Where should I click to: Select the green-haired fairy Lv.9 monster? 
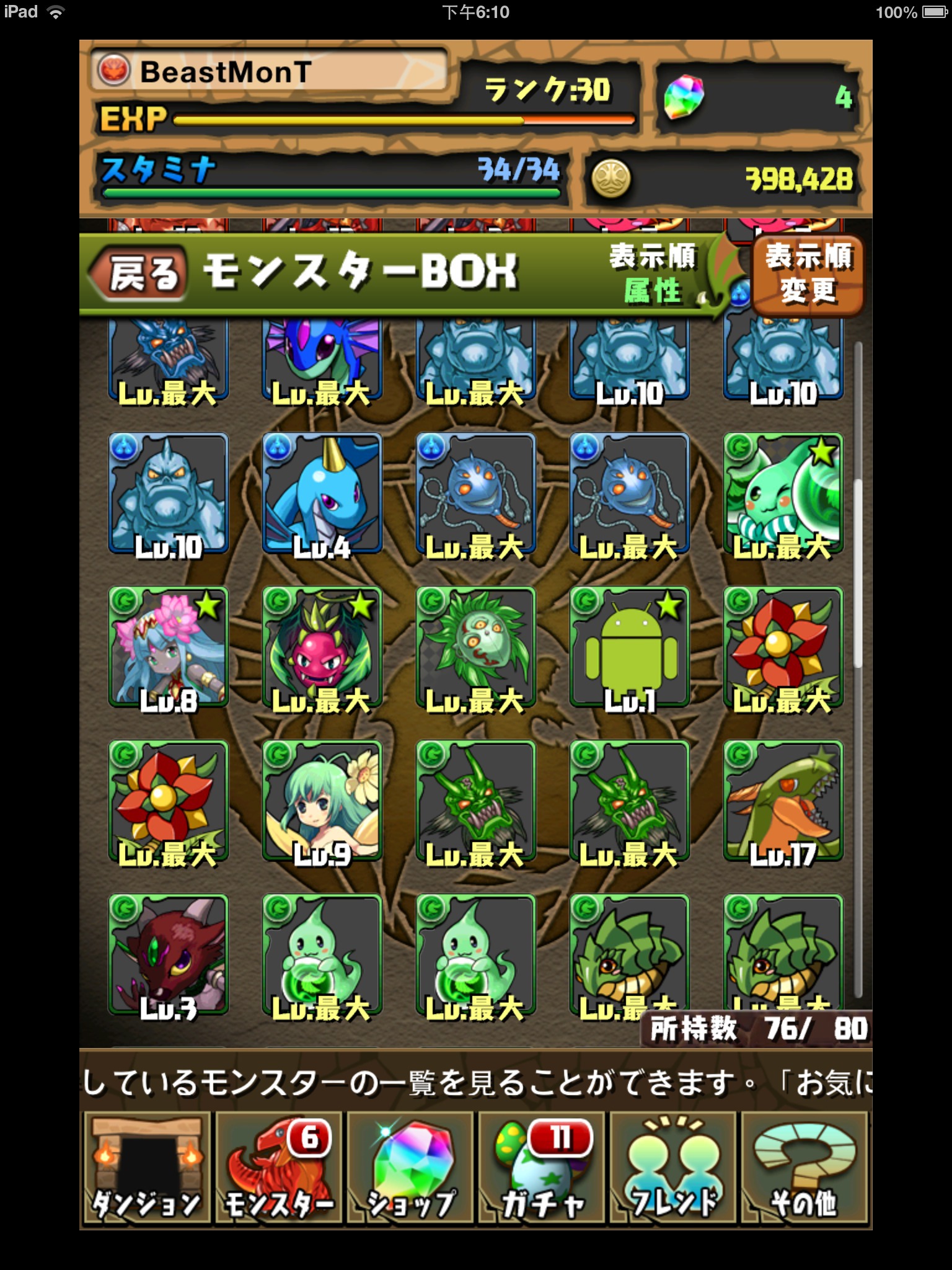322,801
